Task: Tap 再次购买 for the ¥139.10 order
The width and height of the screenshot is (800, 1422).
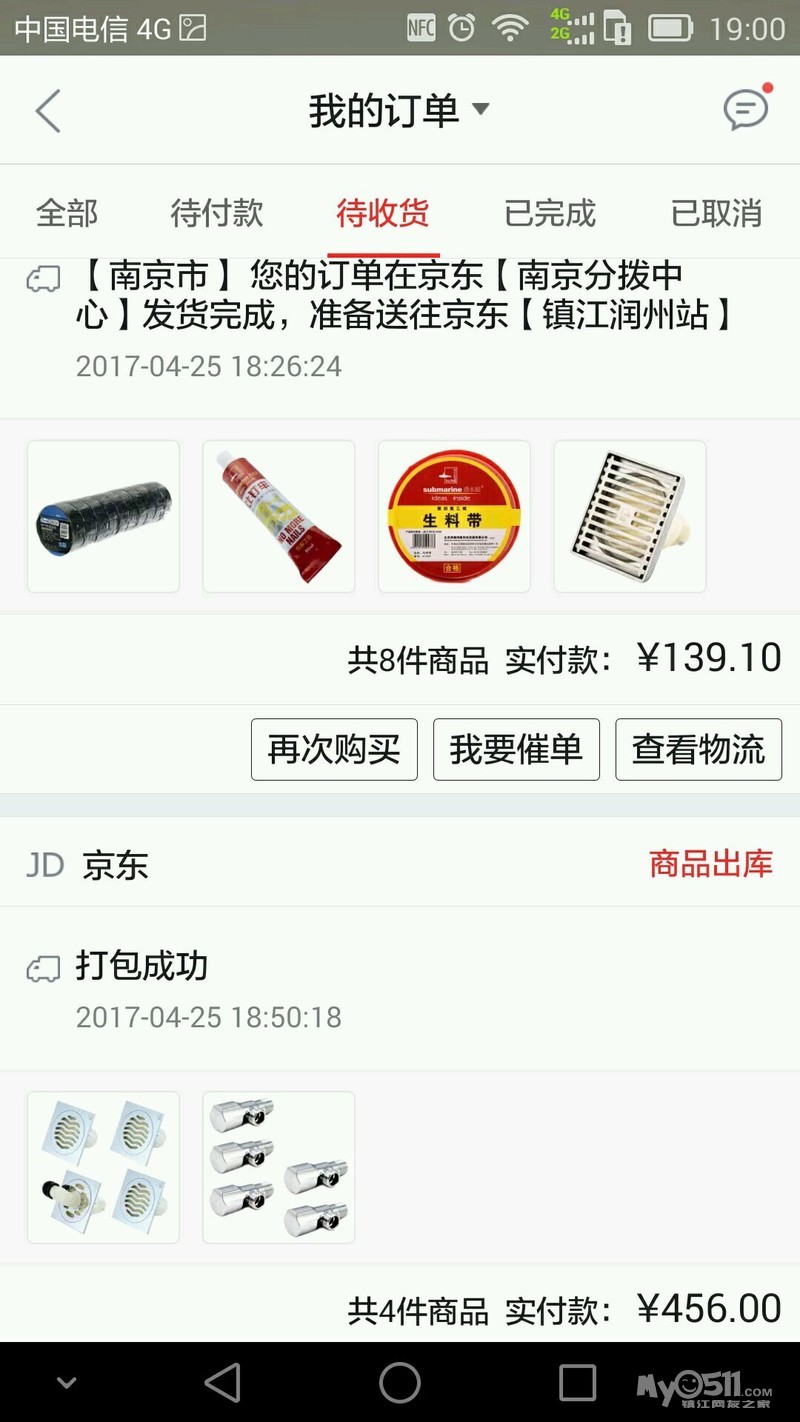Action: pos(334,749)
